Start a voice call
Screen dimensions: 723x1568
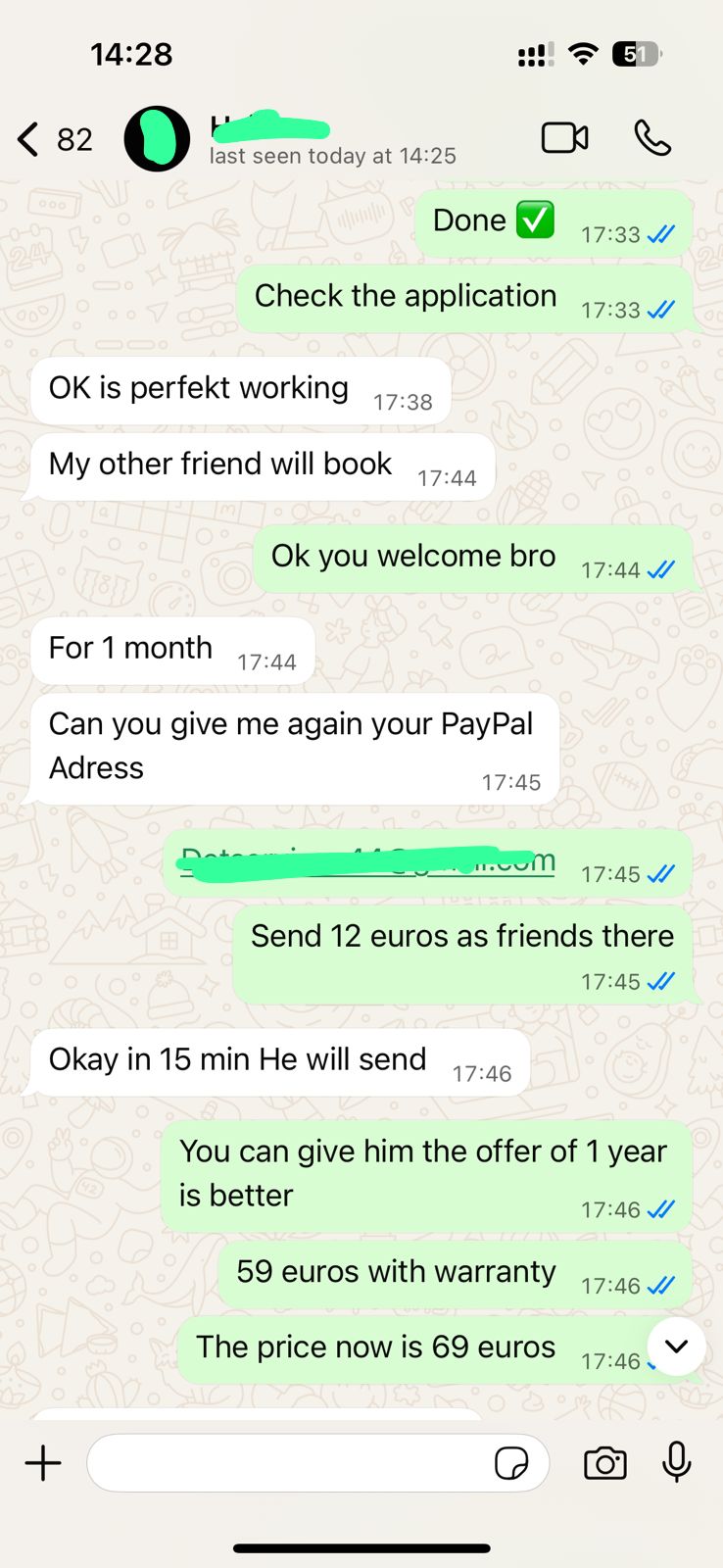click(x=652, y=138)
